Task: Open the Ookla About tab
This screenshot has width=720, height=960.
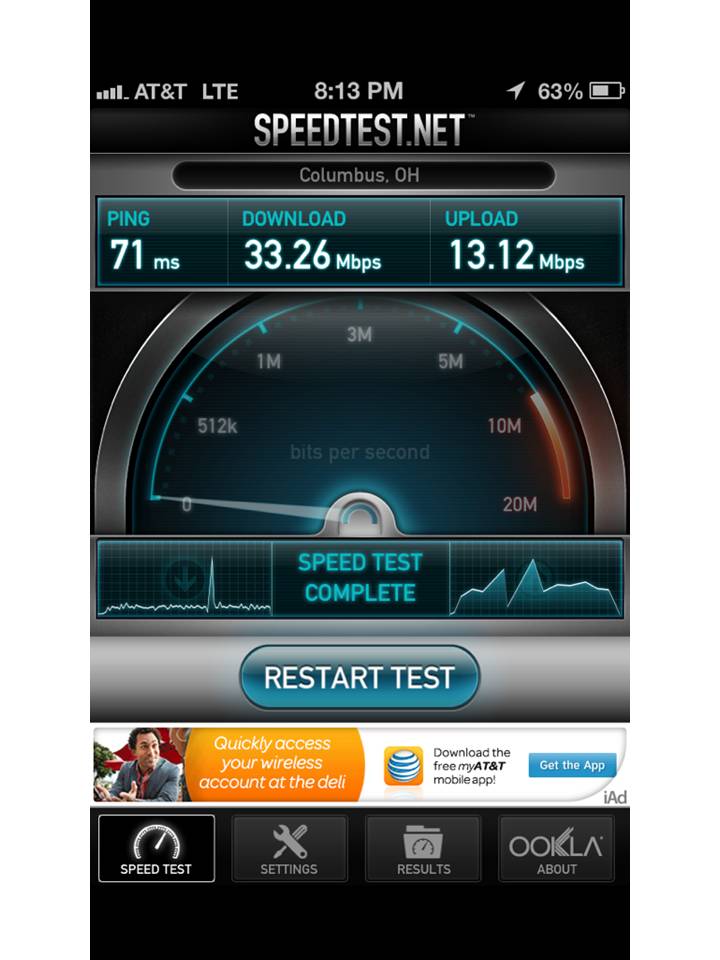Action: pos(556,848)
